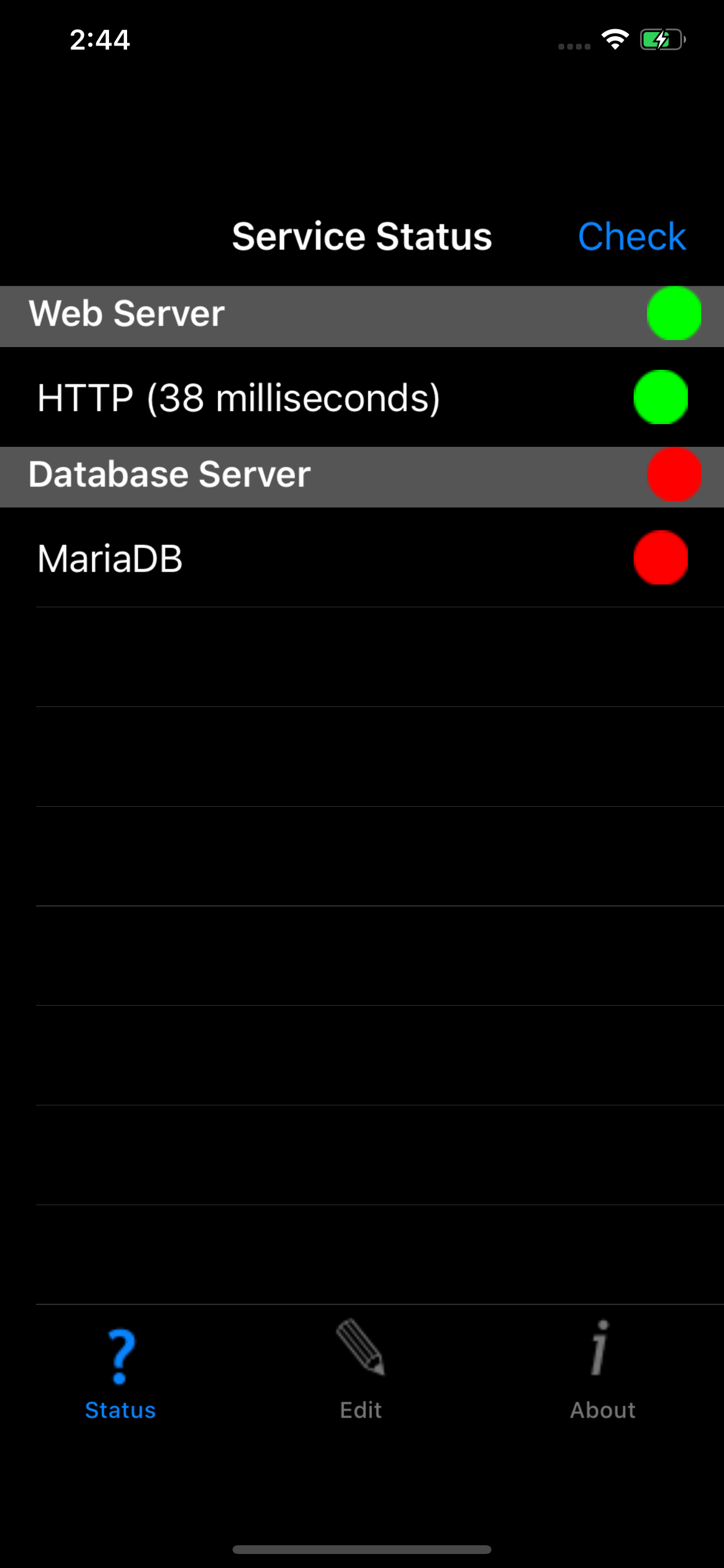
Task: Click the red status dot for Database Server
Action: [674, 476]
